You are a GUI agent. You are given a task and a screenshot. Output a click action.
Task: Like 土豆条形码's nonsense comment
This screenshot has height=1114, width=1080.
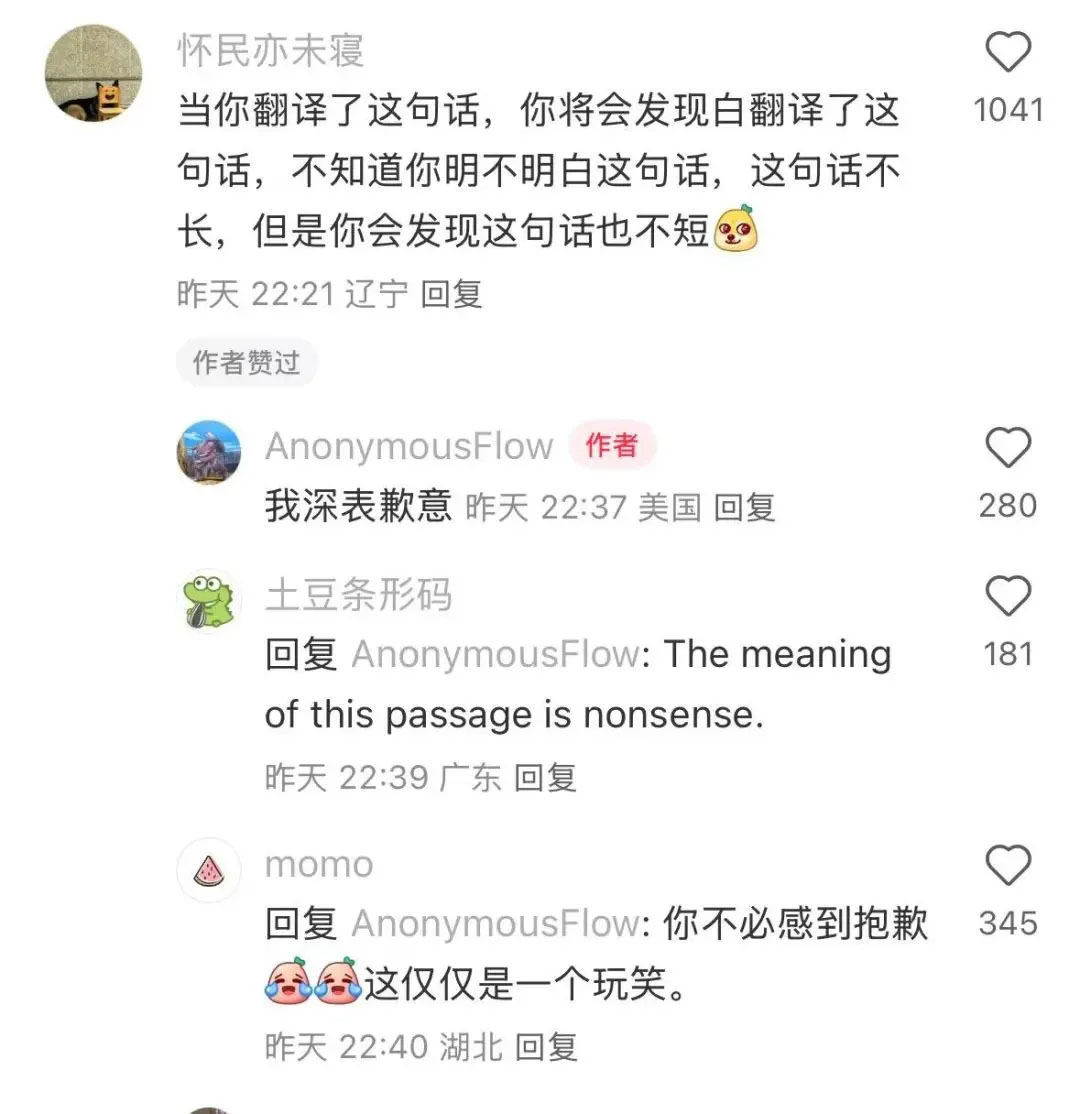[x=1007, y=597]
